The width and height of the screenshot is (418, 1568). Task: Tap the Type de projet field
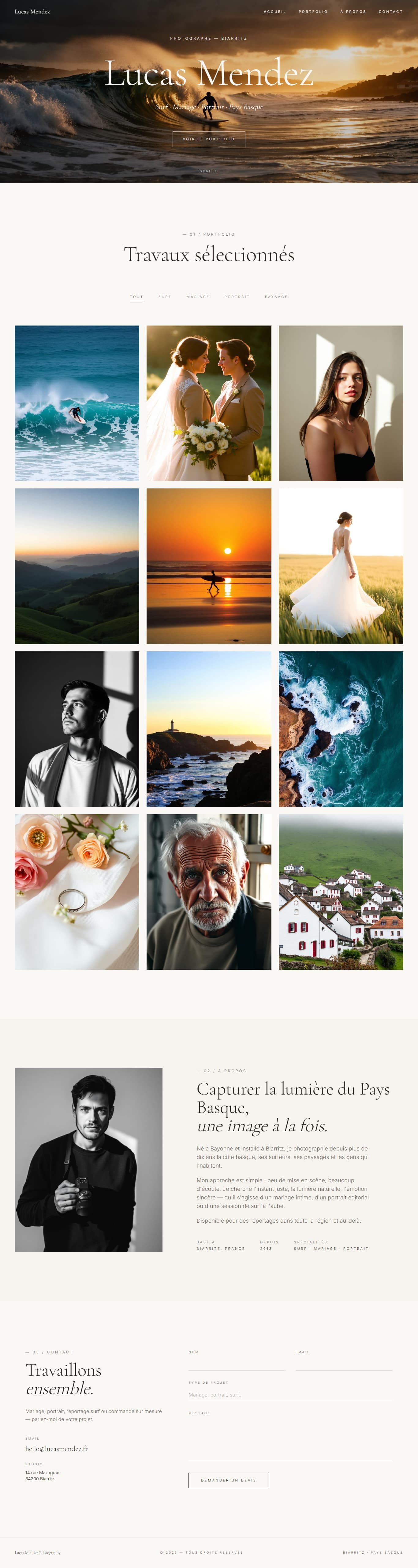[x=290, y=1394]
